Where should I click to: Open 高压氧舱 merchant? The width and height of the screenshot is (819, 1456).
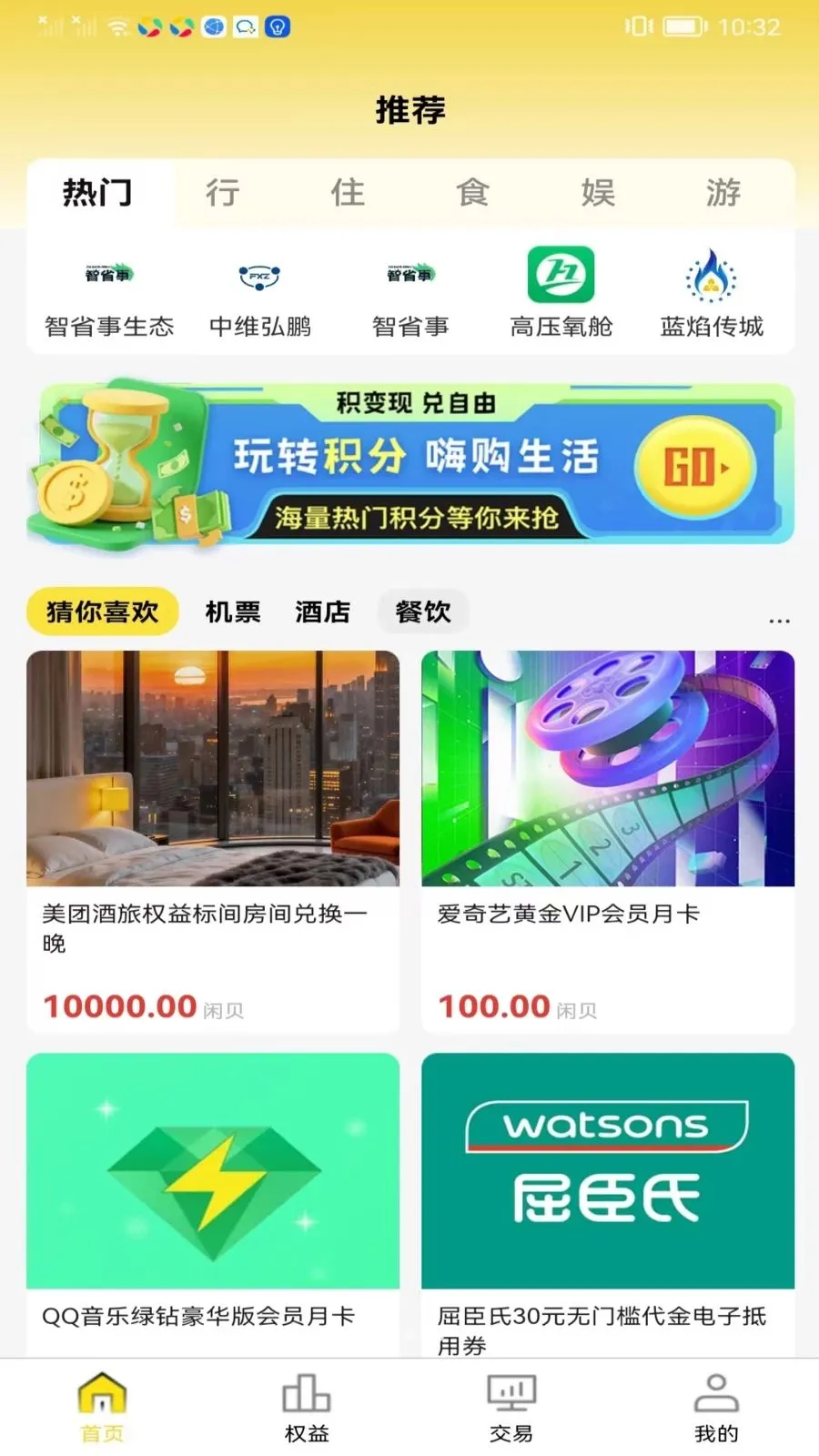(x=561, y=293)
